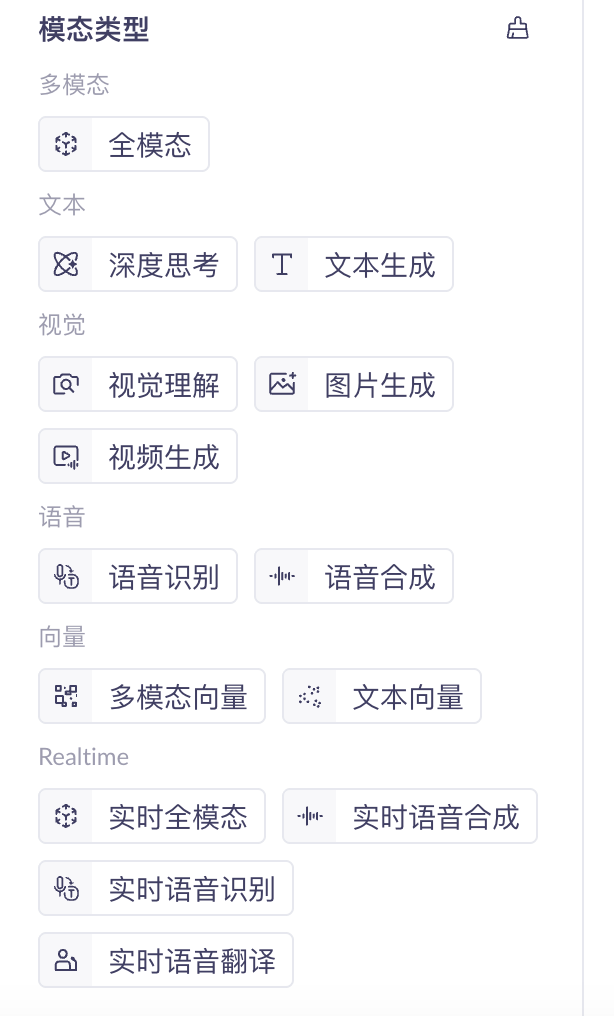Filter by 多模态向量
This screenshot has height=1016, width=614.
coord(152,696)
